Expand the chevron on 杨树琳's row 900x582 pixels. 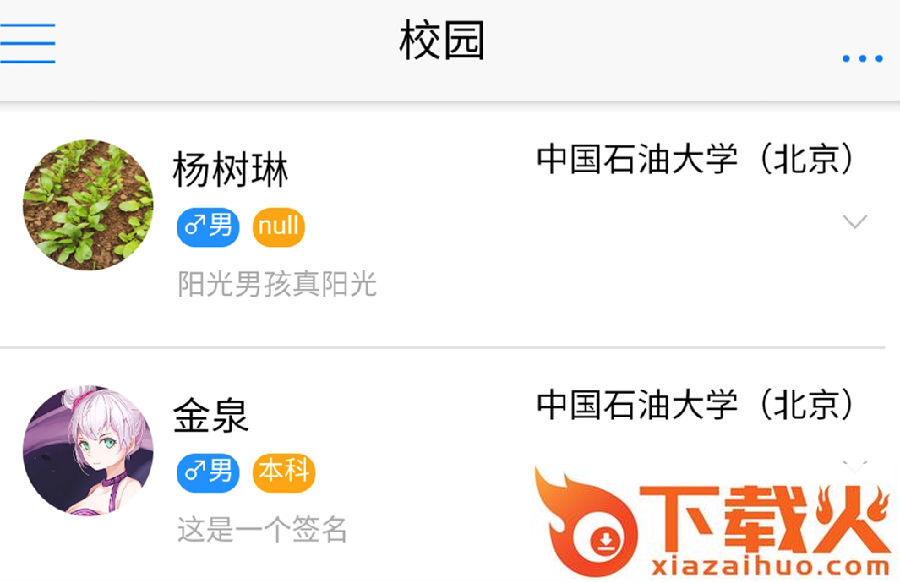(854, 222)
